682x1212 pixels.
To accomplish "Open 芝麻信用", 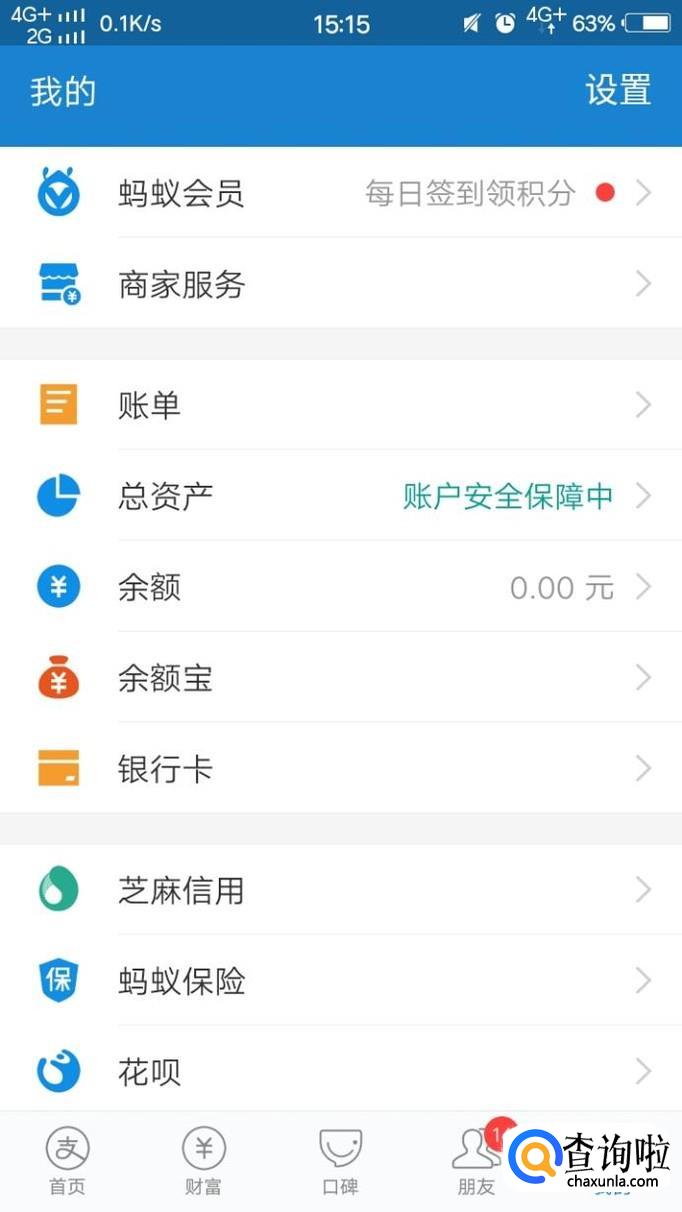I will [x=340, y=890].
